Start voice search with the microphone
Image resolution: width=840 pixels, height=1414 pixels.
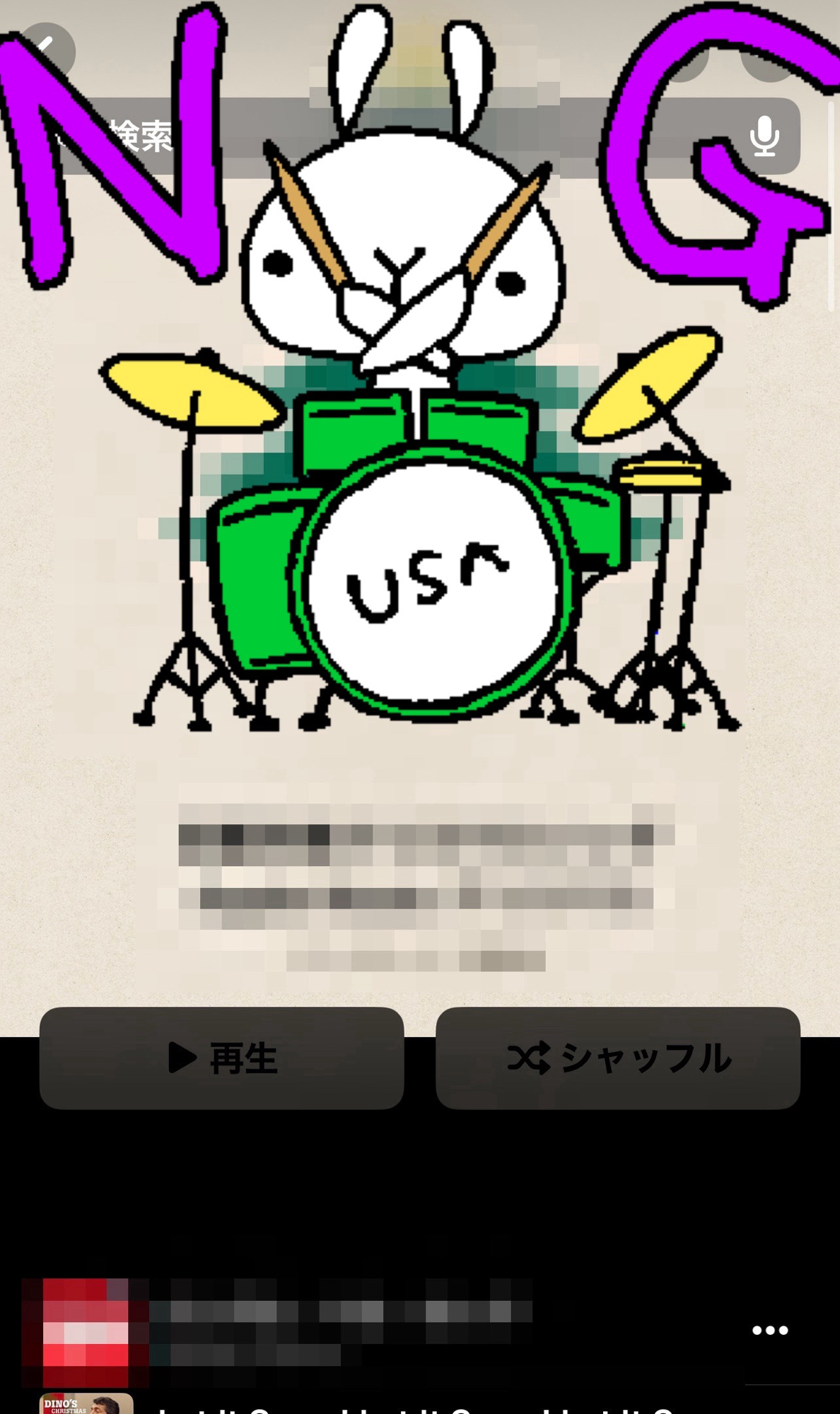coord(764,136)
